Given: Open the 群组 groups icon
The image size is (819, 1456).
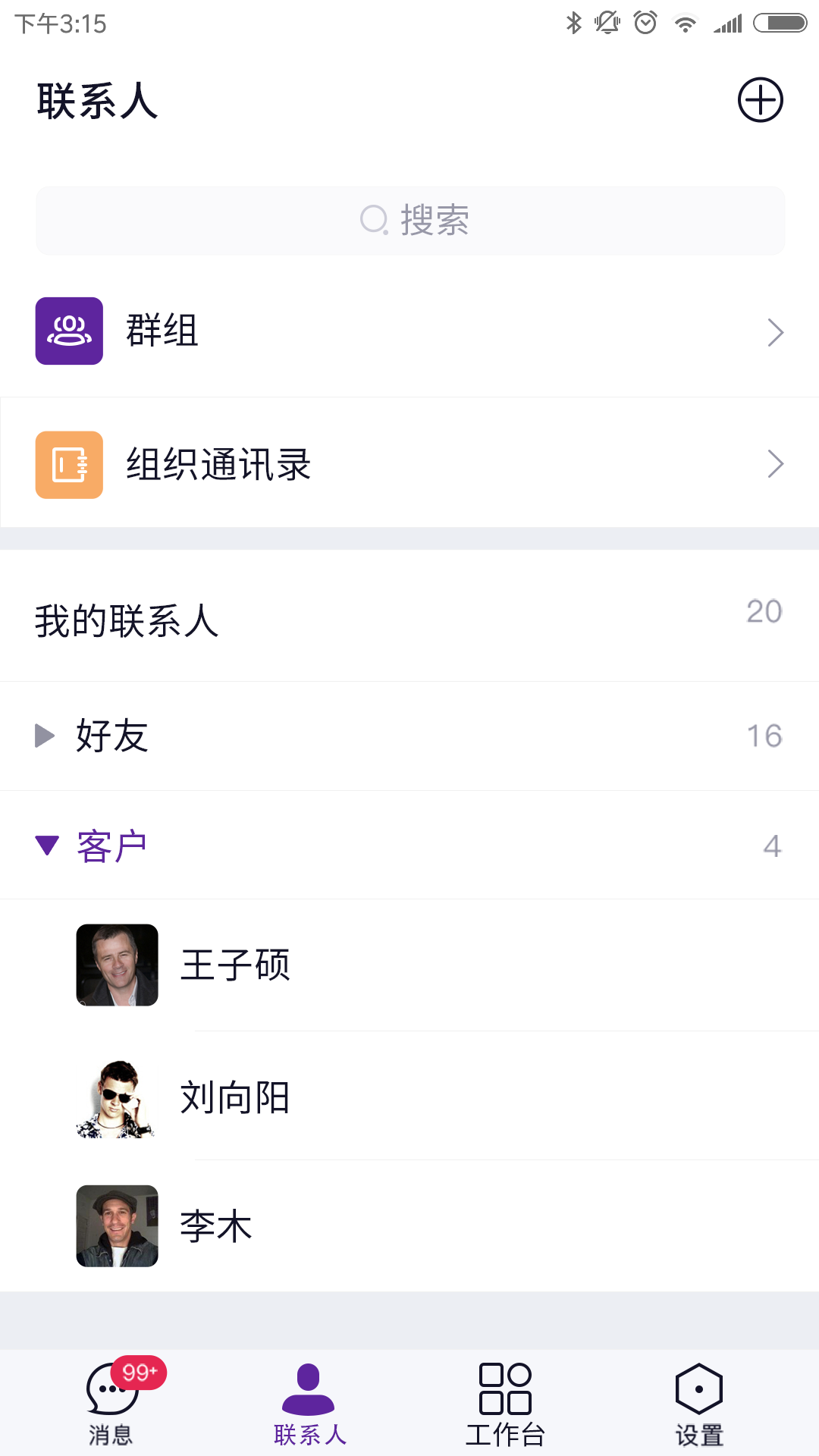Looking at the screenshot, I should click(x=68, y=331).
